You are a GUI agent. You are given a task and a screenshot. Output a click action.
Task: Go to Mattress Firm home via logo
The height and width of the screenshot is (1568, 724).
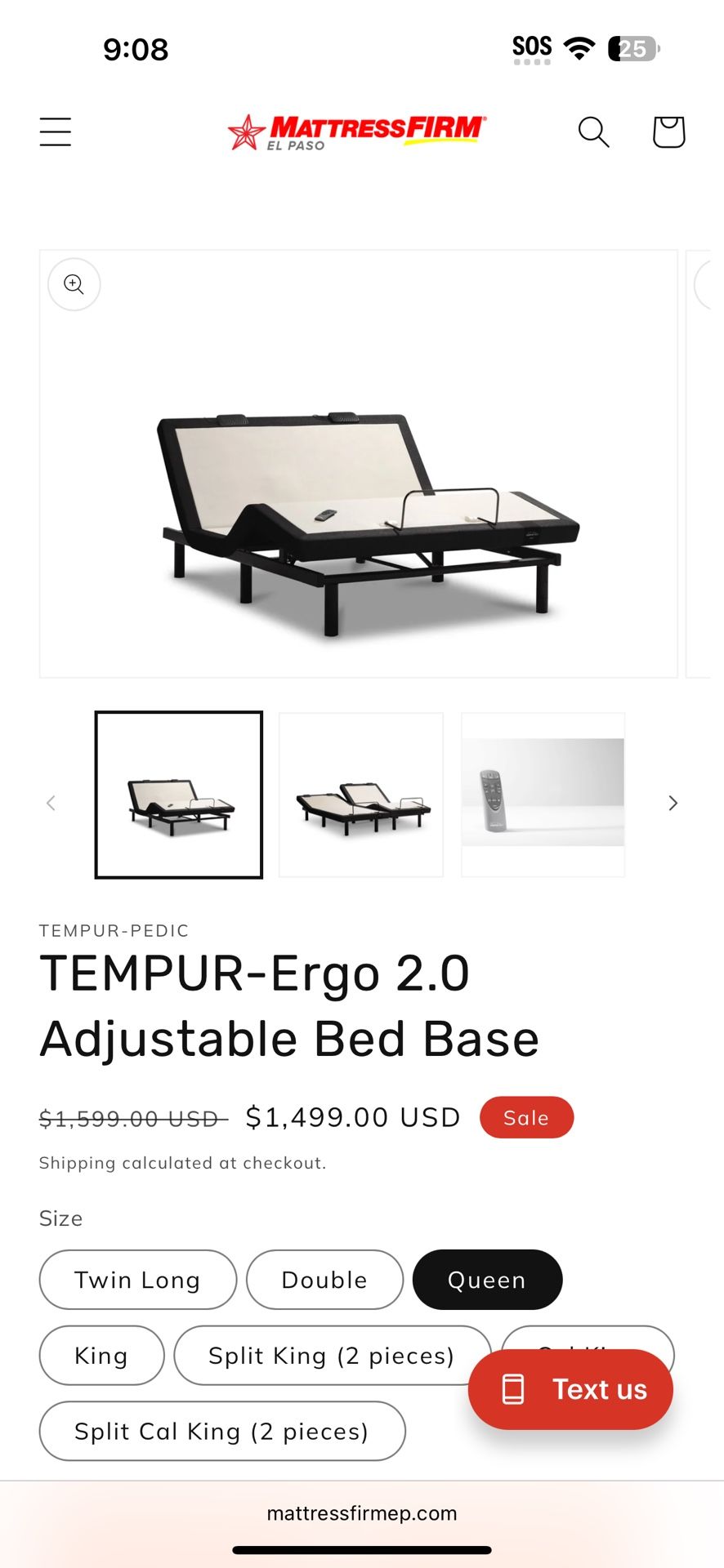357,131
